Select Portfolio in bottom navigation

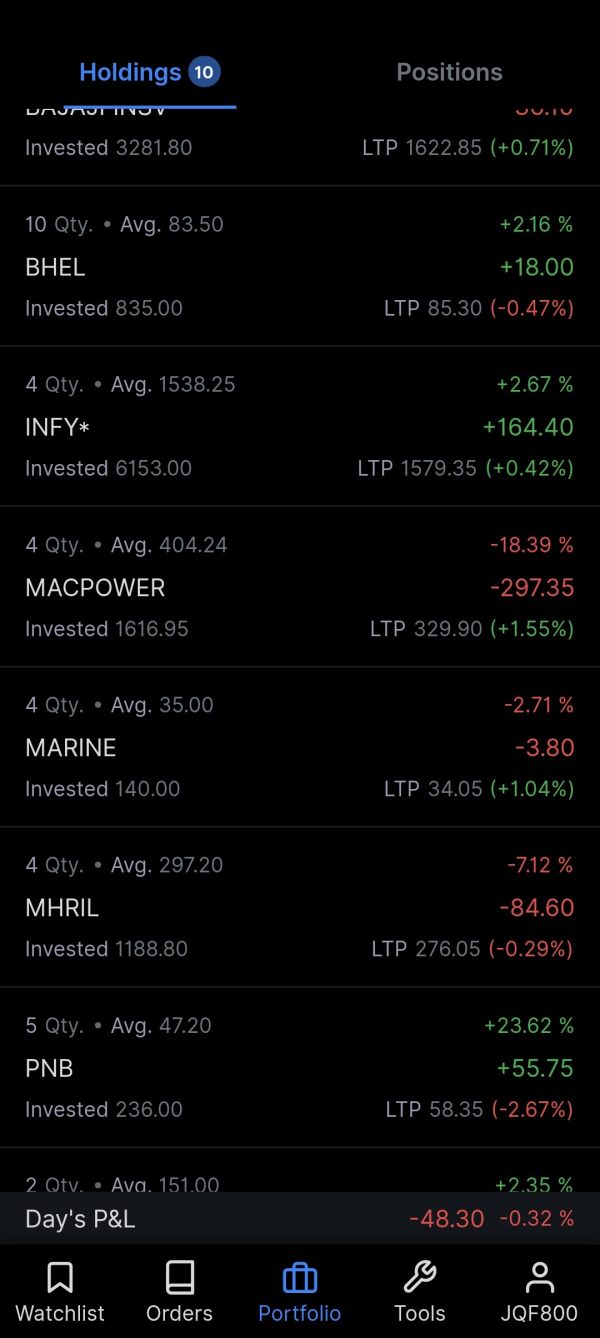pos(300,1291)
